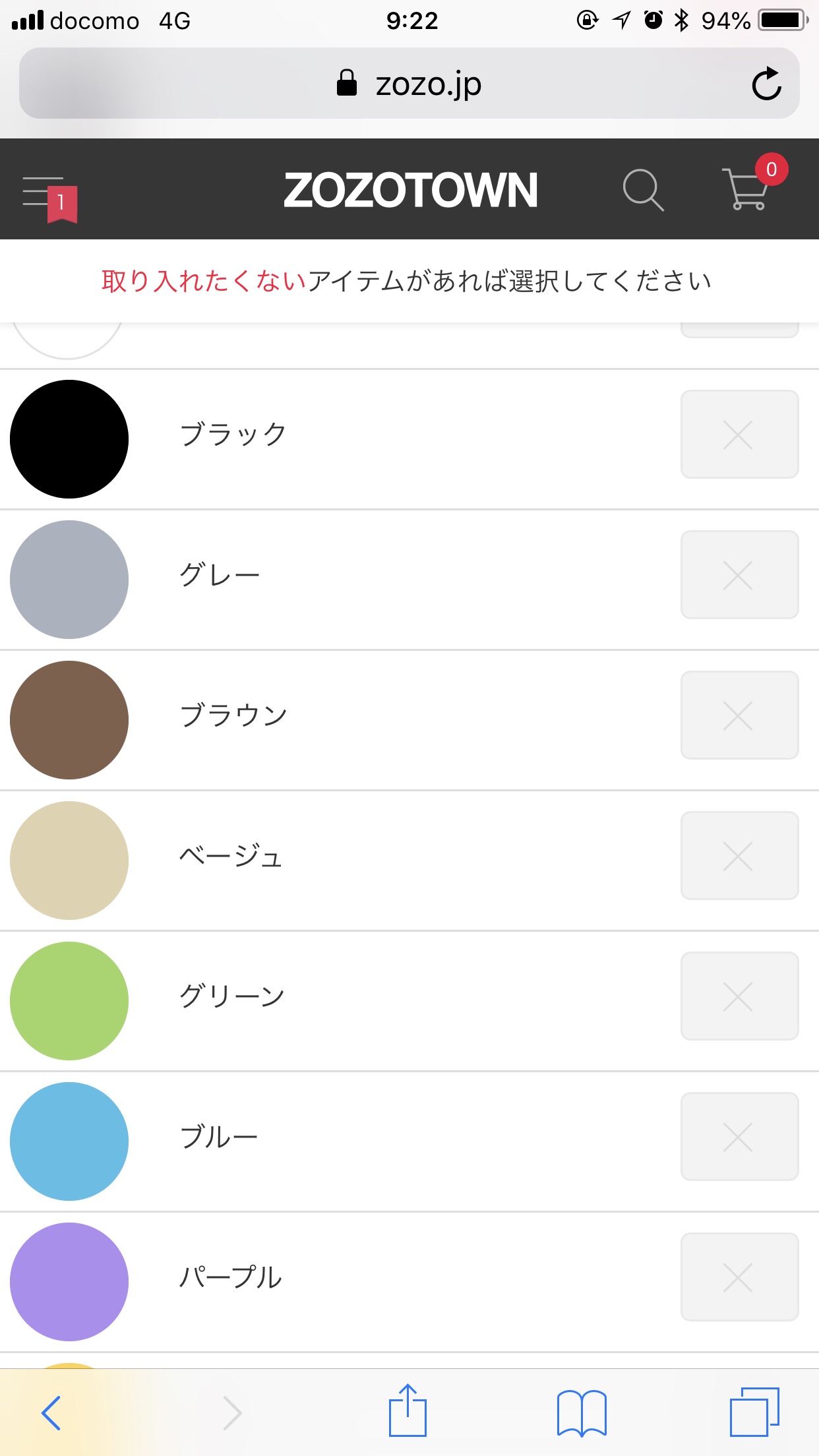The image size is (819, 1456).
Task: Exclude グレー with its X button
Action: pos(739,575)
